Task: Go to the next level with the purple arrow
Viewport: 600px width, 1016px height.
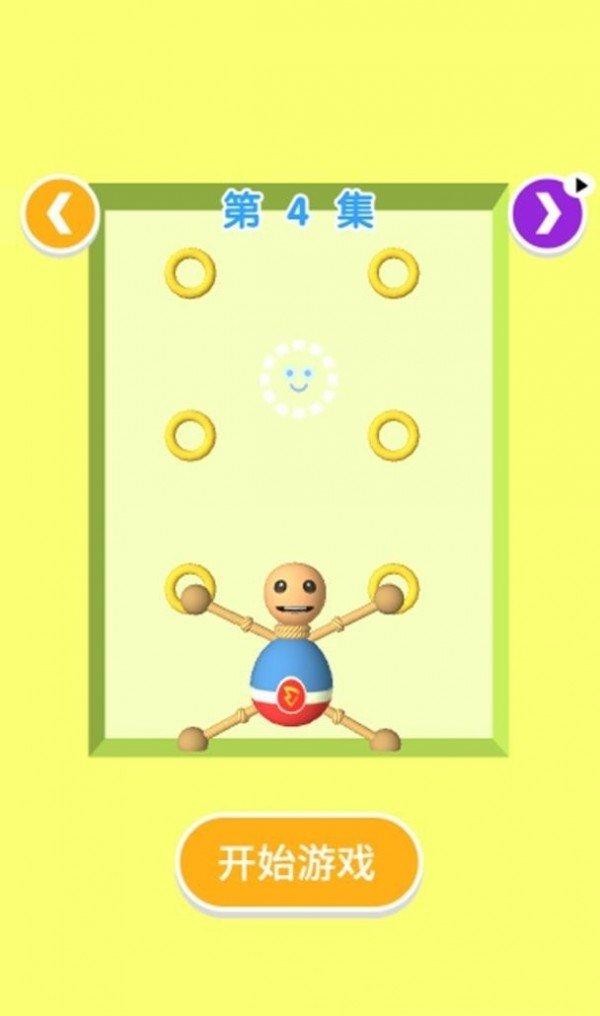Action: pyautogui.click(x=546, y=214)
